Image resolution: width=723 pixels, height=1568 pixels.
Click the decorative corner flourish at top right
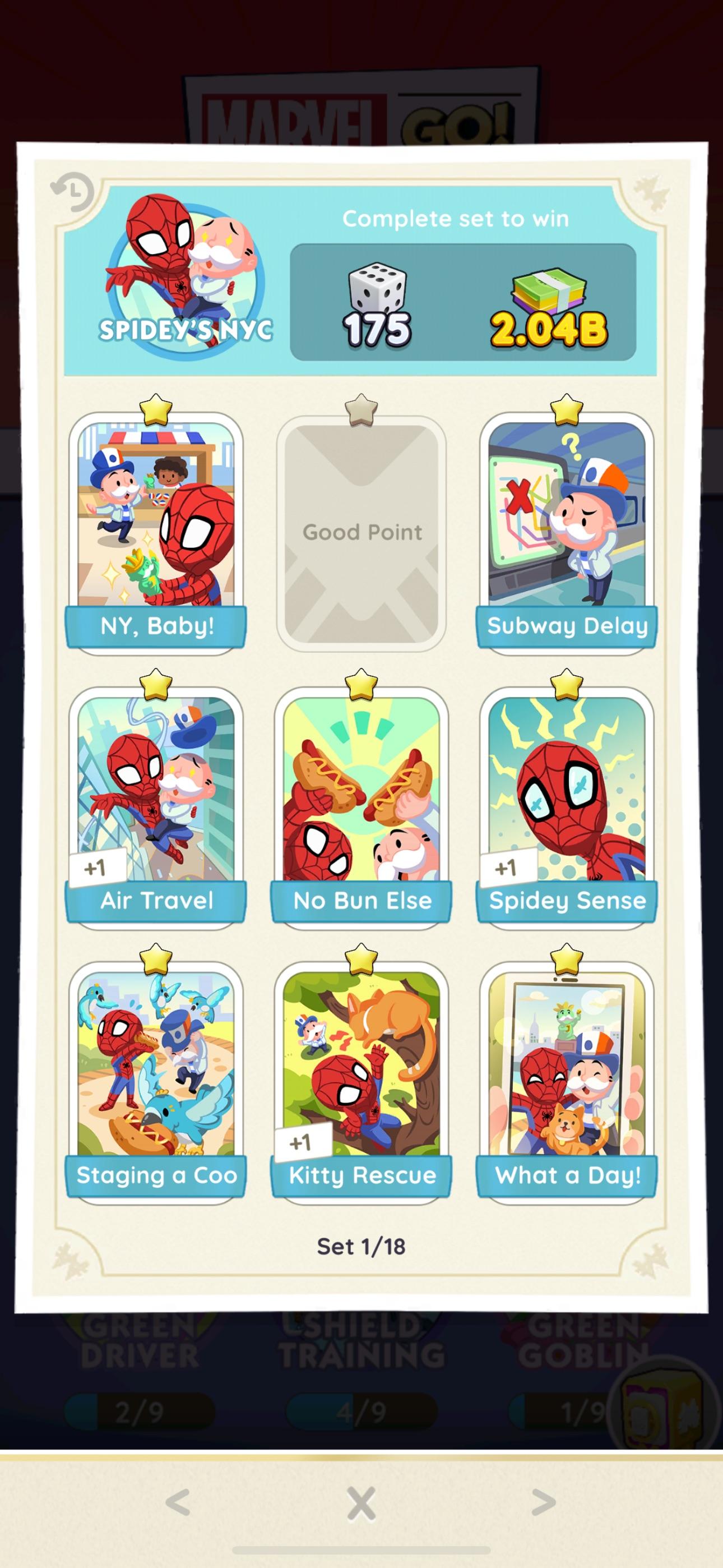pyautogui.click(x=650, y=191)
